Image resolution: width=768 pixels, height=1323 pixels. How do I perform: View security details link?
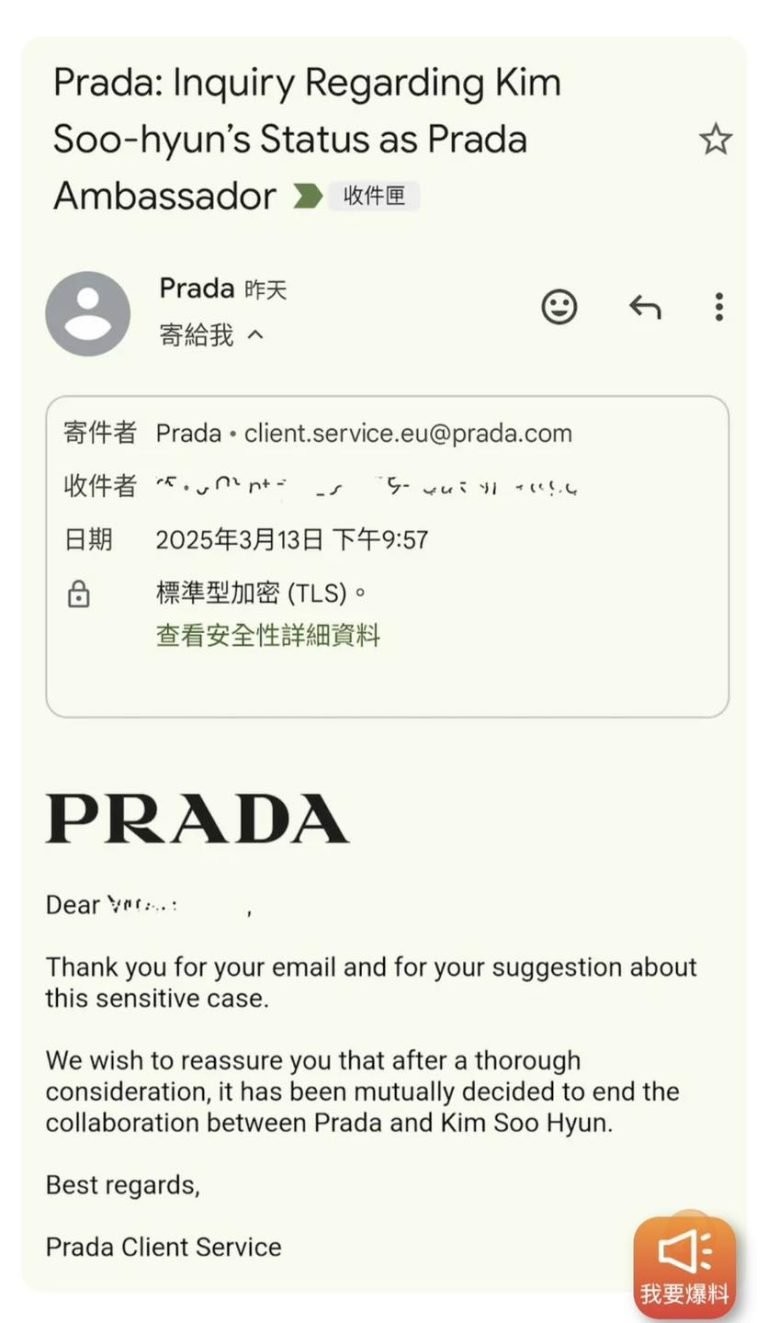tap(268, 635)
